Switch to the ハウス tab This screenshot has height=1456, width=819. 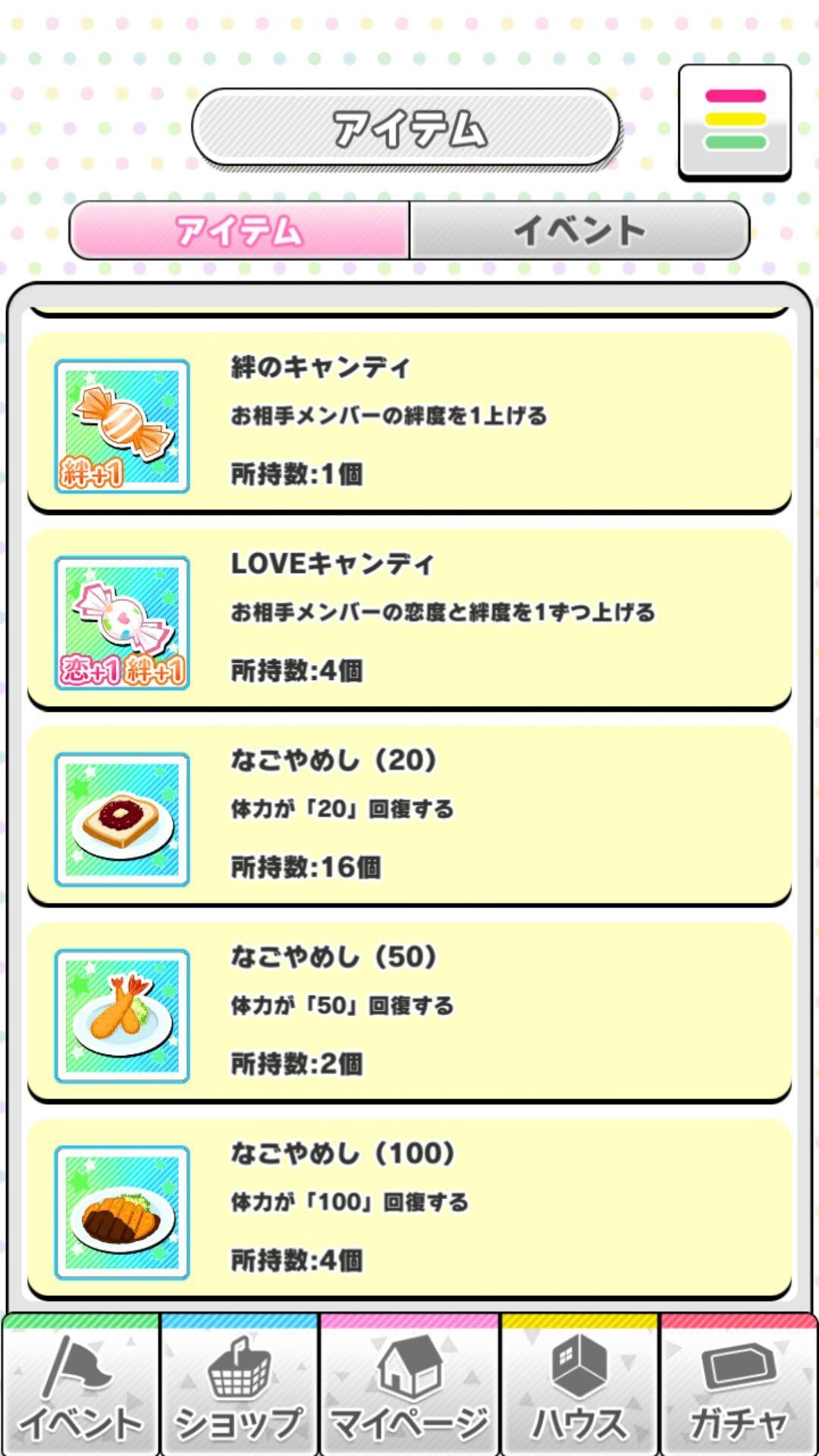click(579, 1386)
